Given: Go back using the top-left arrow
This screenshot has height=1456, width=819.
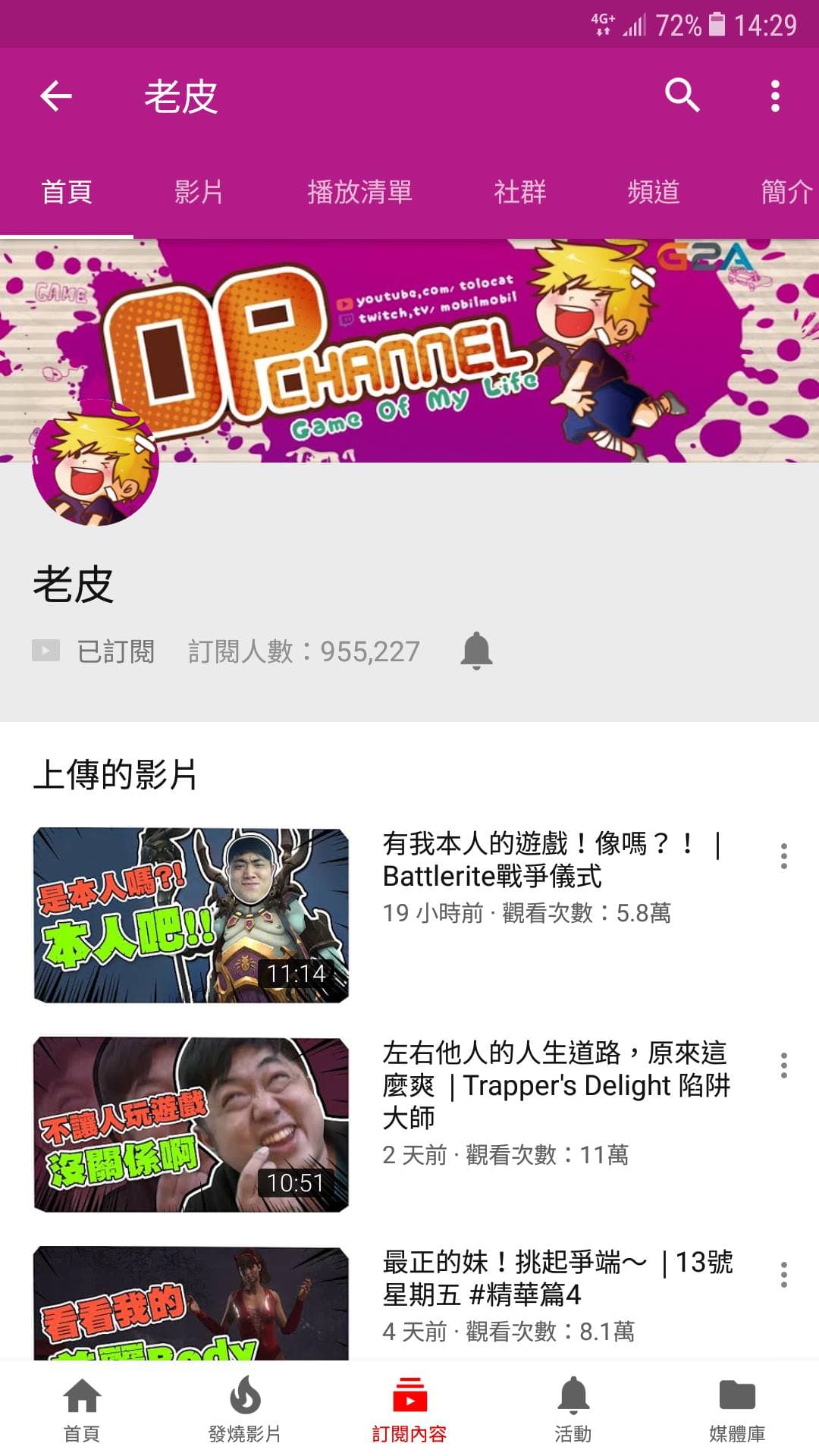Looking at the screenshot, I should (x=55, y=96).
